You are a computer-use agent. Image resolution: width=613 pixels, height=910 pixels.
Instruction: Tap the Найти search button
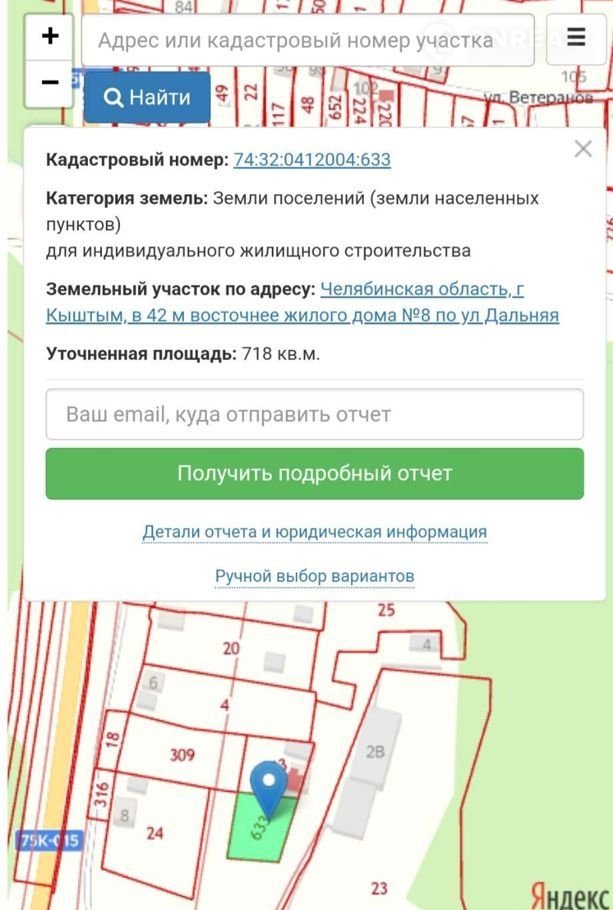pyautogui.click(x=147, y=98)
